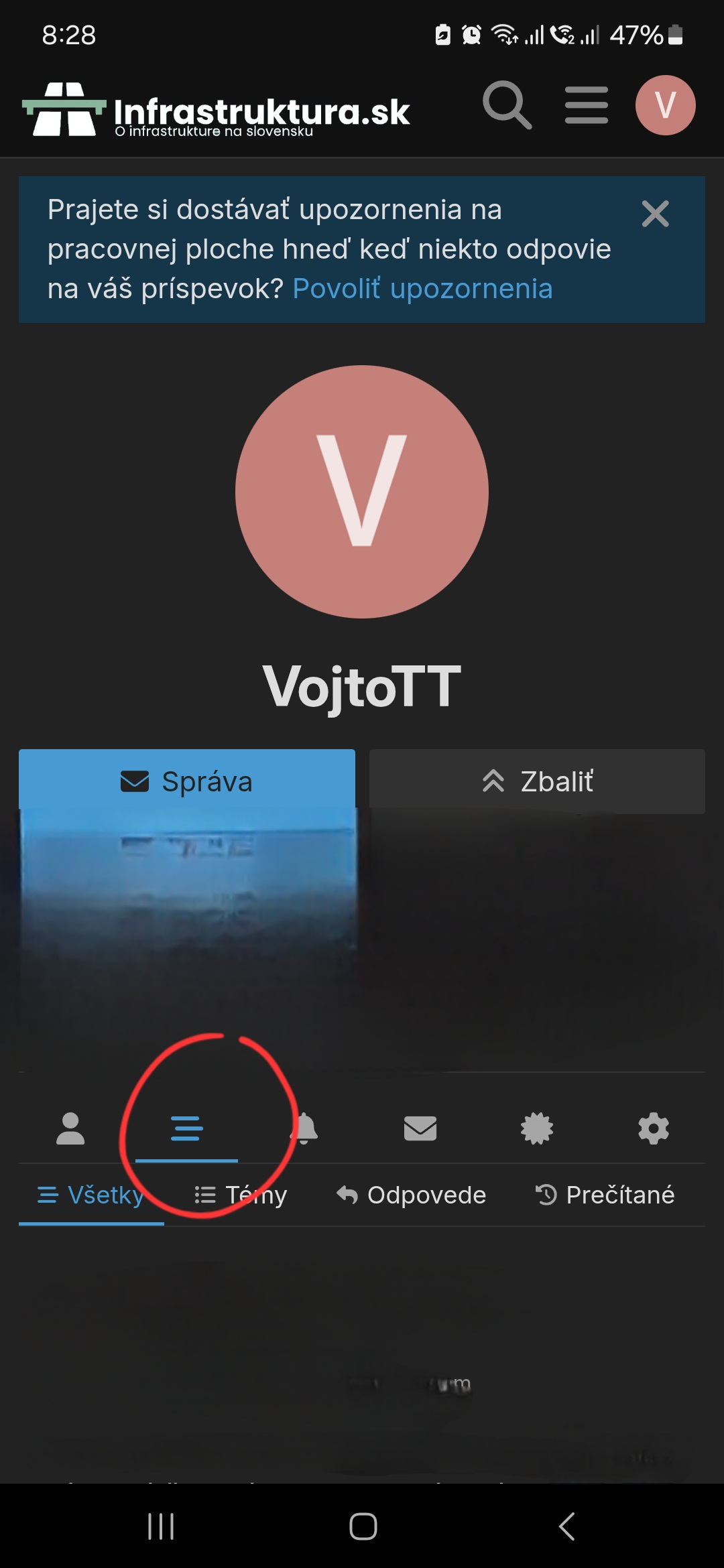724x1568 pixels.
Task: Send a message via Správa button
Action: coord(187,781)
